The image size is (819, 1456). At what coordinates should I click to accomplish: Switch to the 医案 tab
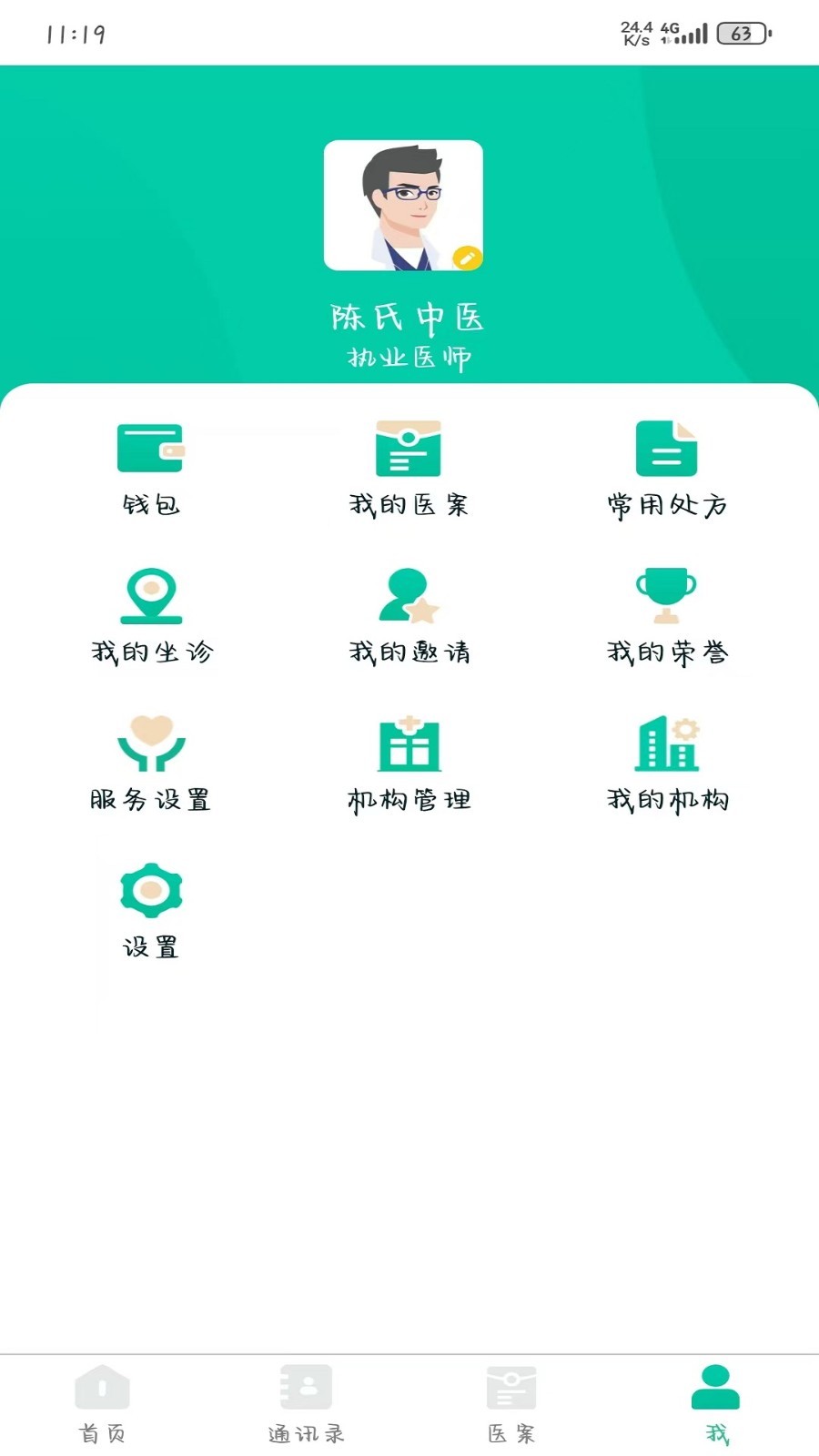pos(511,1403)
